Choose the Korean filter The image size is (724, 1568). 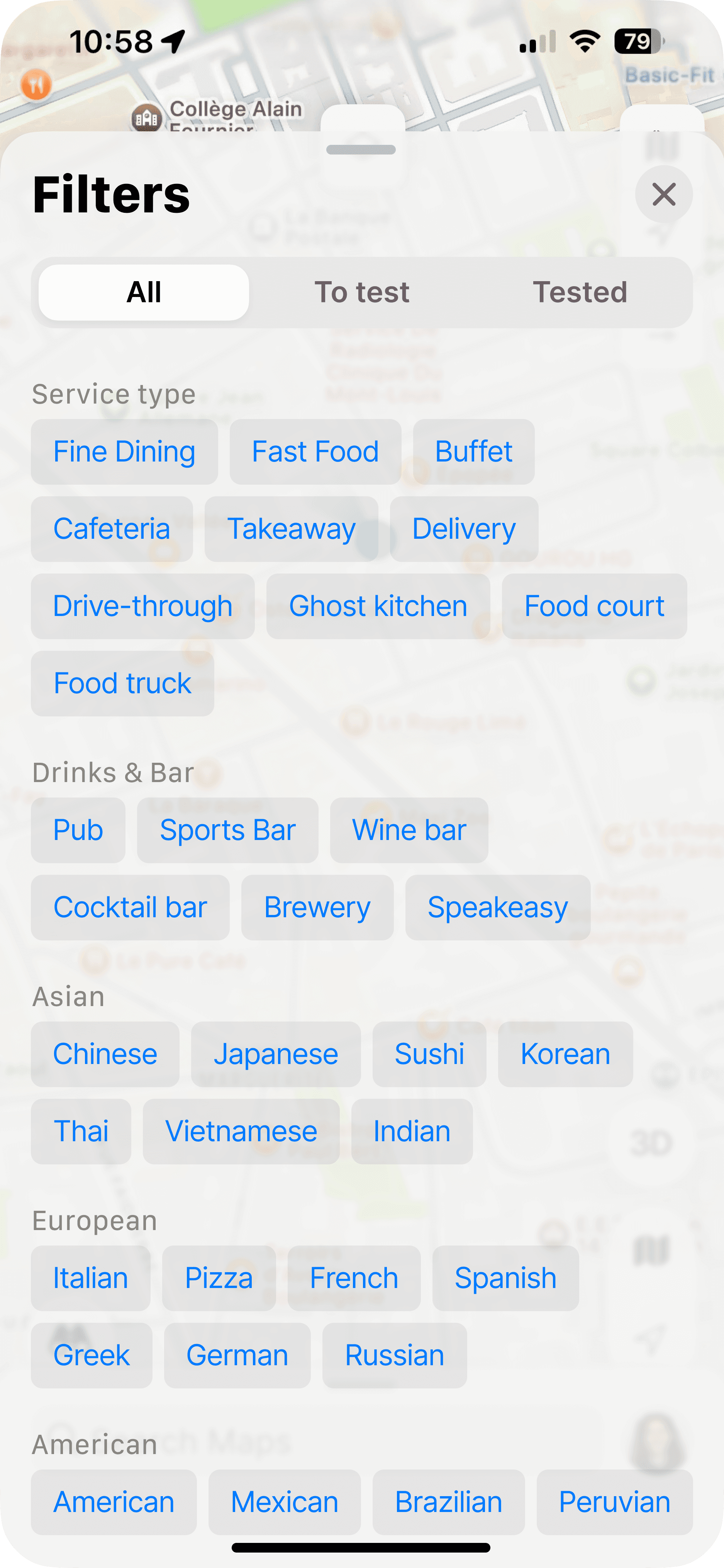[565, 1054]
